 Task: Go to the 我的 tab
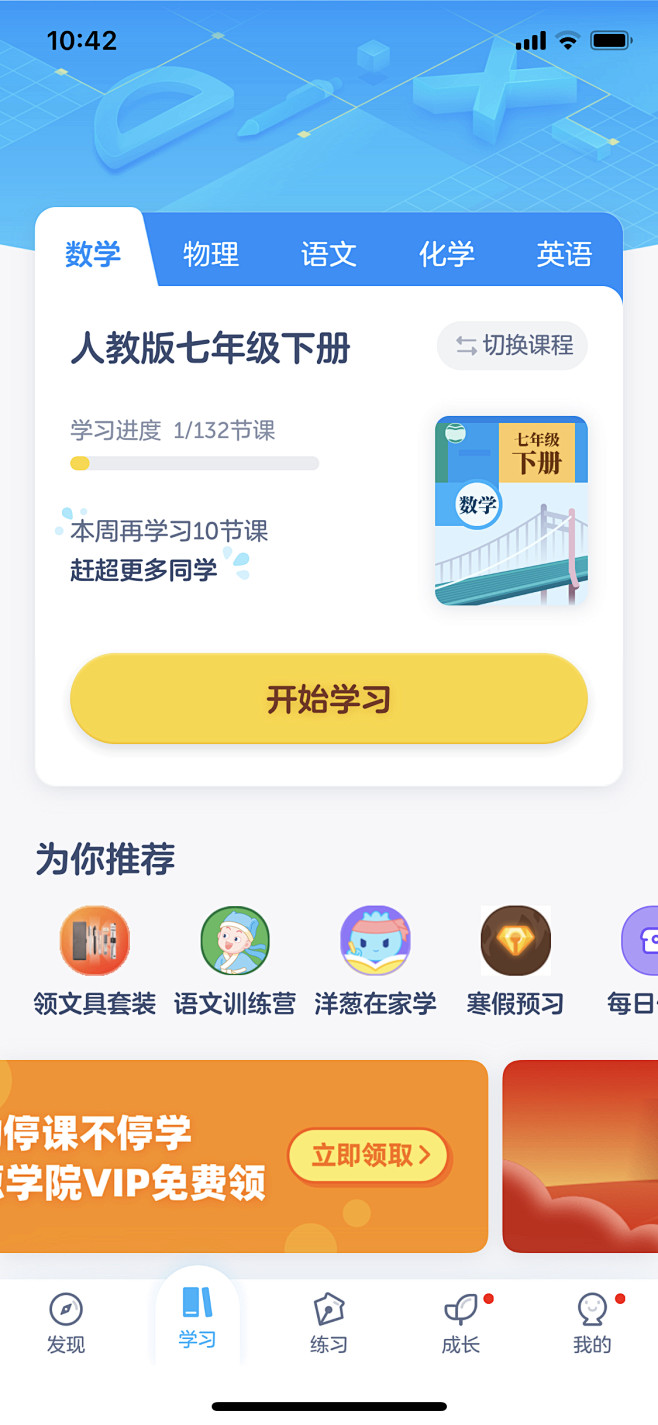[592, 1322]
